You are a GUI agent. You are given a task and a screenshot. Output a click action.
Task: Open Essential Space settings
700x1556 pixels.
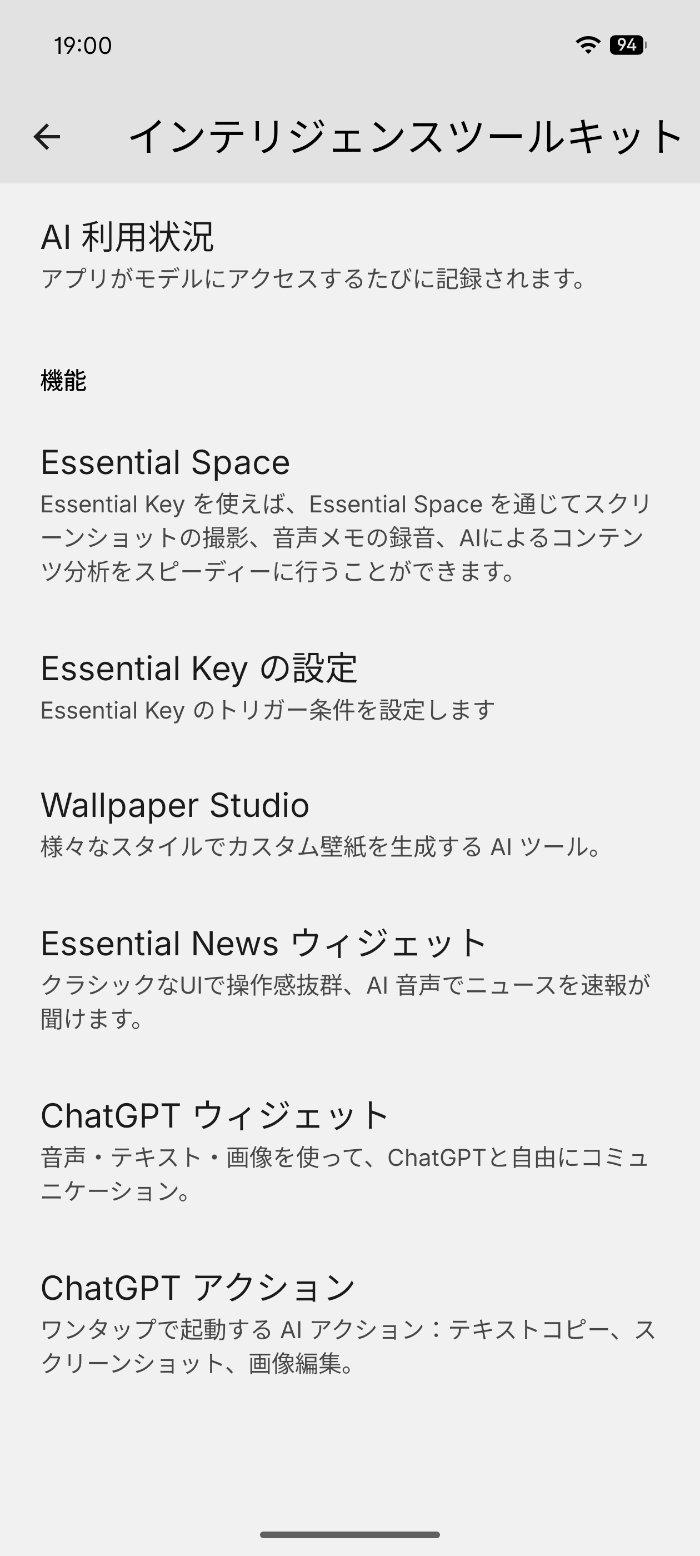coord(350,516)
